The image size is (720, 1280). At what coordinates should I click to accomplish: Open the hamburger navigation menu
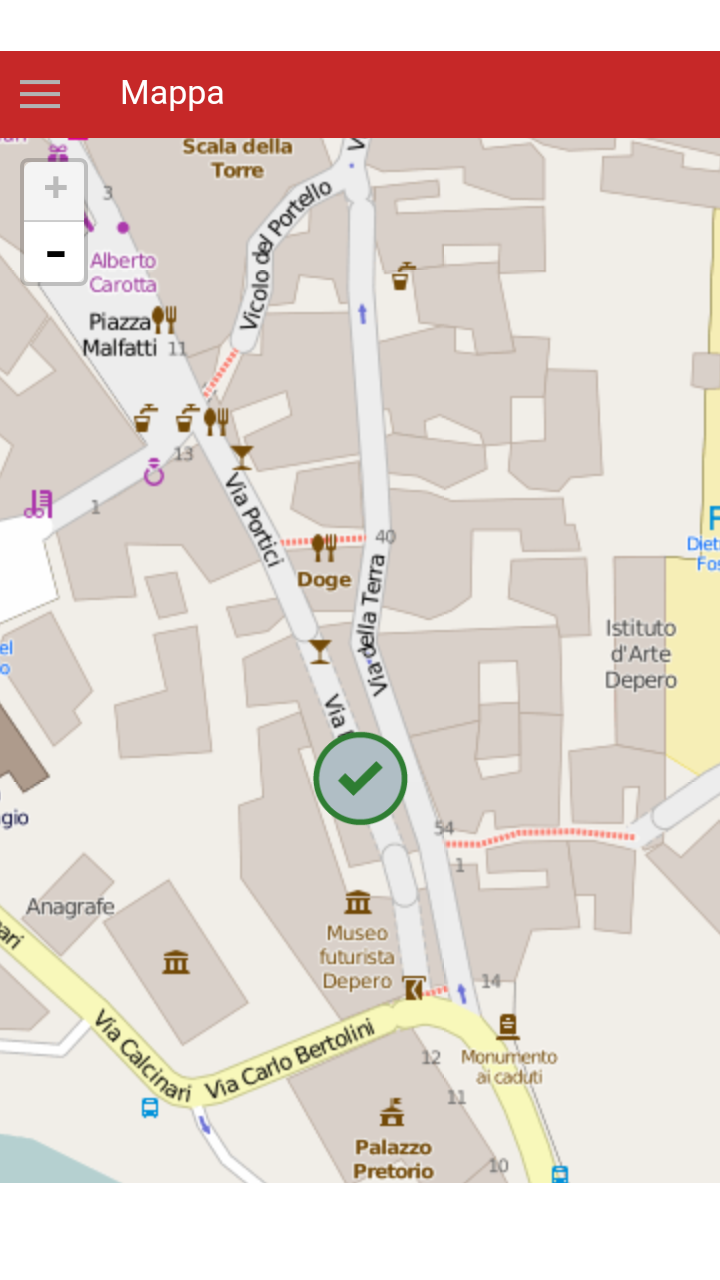click(40, 94)
